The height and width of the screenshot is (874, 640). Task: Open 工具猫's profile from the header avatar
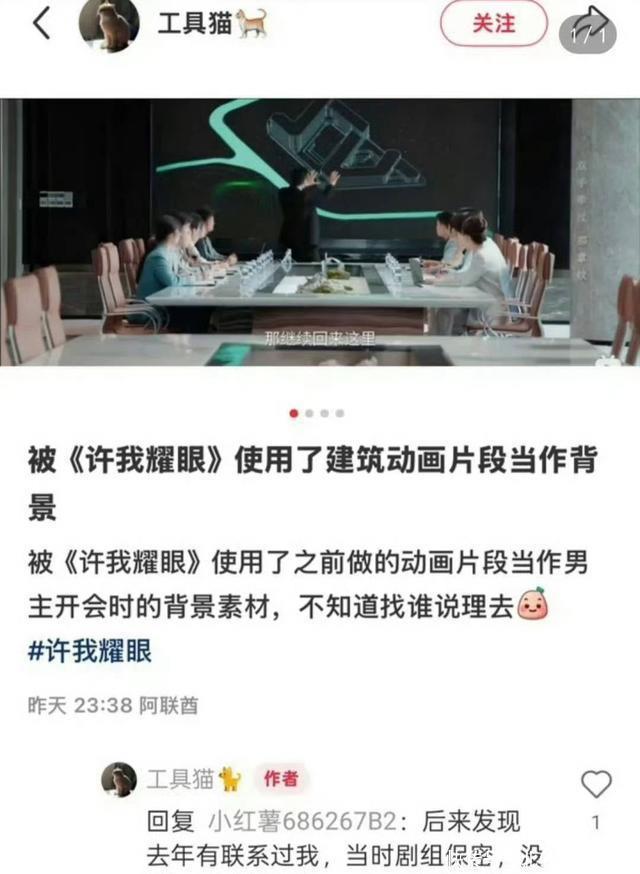(x=109, y=24)
